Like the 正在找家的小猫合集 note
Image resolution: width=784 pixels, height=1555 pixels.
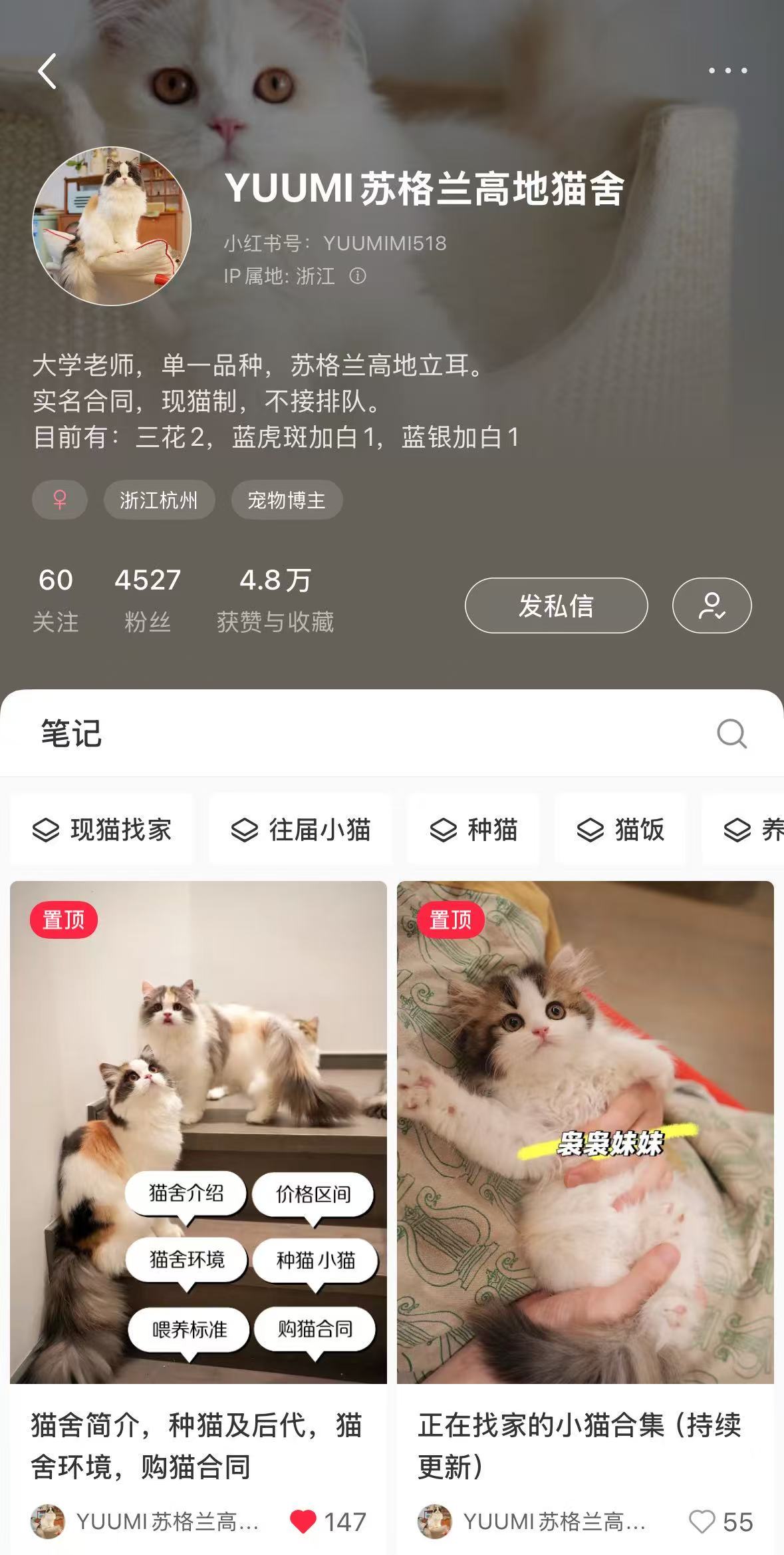click(702, 1521)
